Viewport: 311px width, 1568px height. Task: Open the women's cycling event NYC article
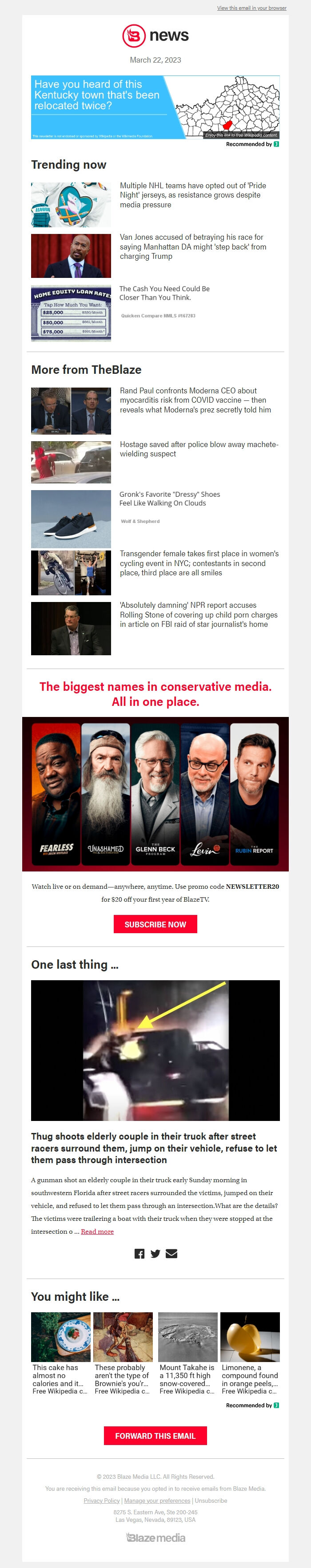click(199, 563)
